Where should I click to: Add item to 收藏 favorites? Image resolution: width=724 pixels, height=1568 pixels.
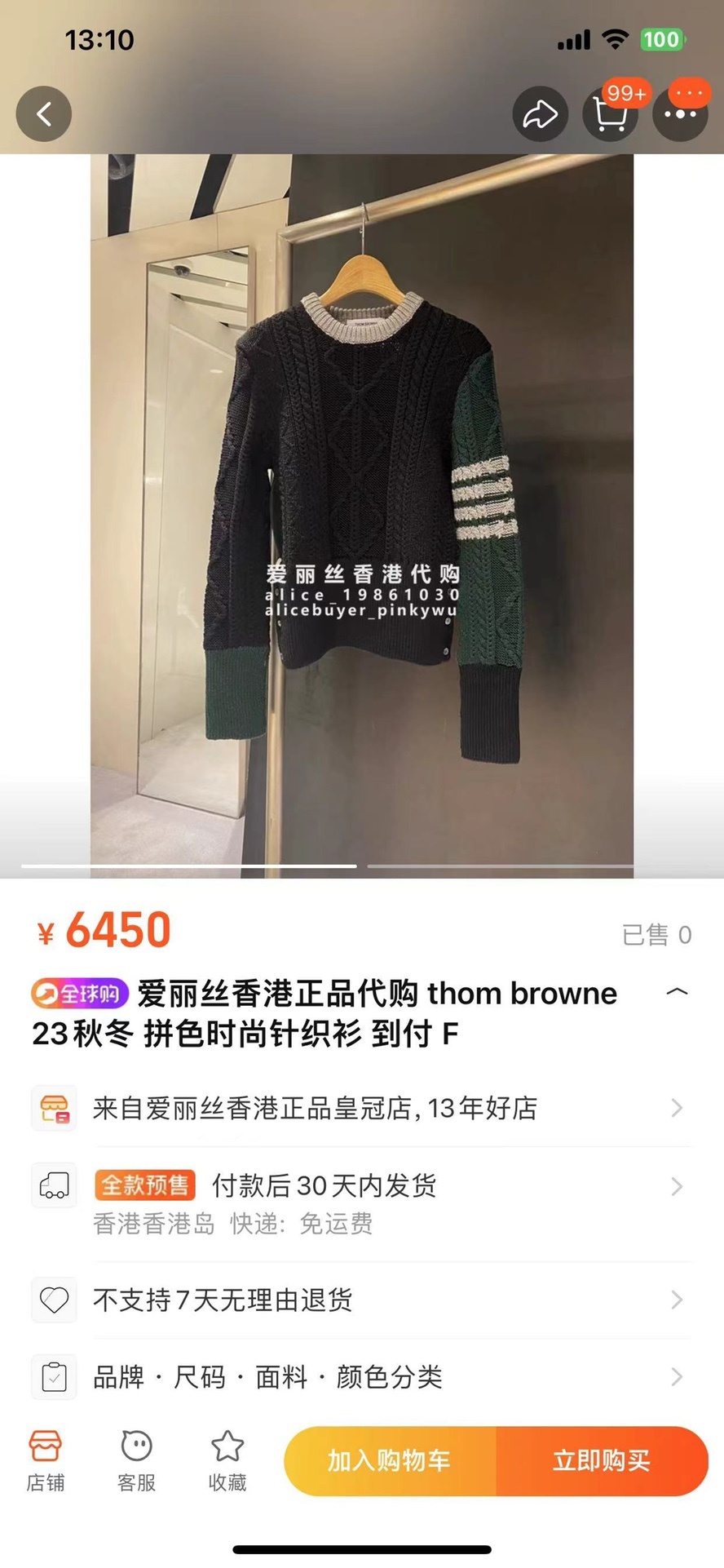click(227, 1460)
